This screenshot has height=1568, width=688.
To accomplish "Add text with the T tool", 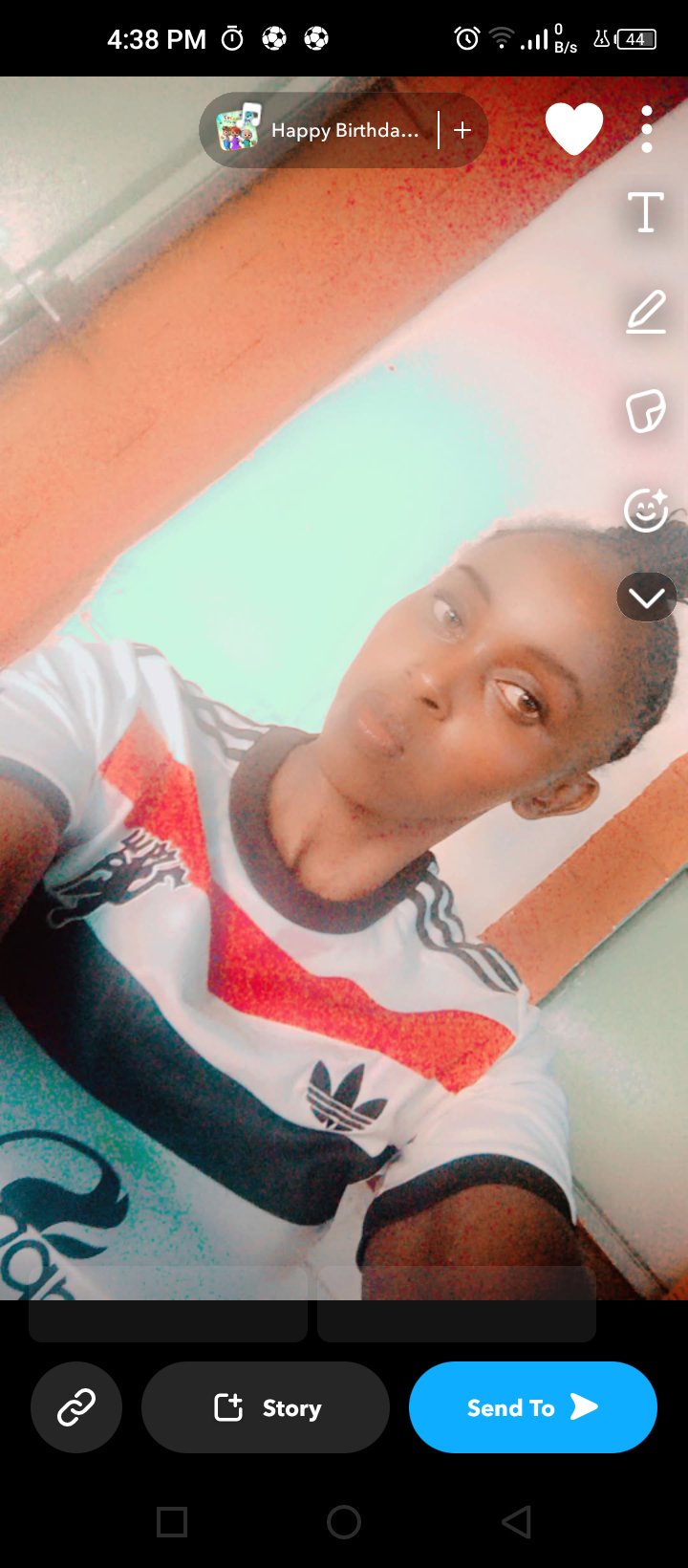I will (x=646, y=212).
